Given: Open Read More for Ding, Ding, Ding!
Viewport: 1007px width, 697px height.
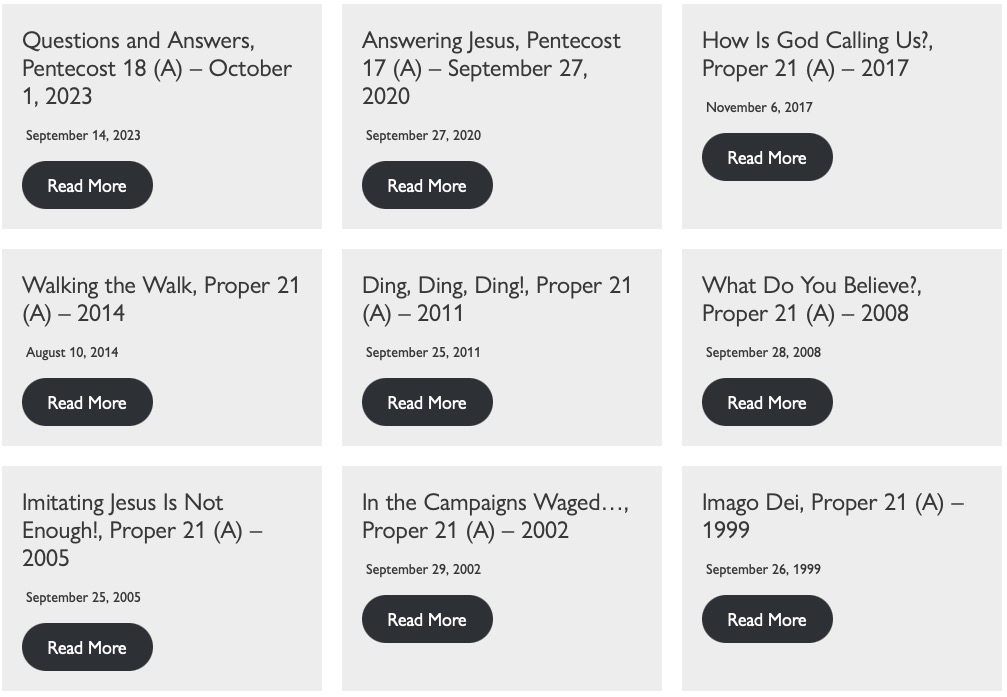Looking at the screenshot, I should 427,402.
